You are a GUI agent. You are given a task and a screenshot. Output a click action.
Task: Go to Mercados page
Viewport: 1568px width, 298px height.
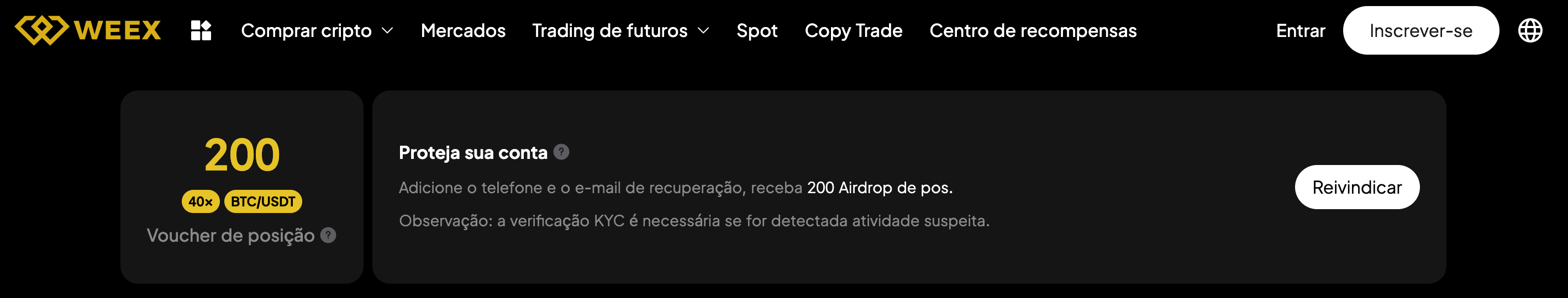coord(462,30)
